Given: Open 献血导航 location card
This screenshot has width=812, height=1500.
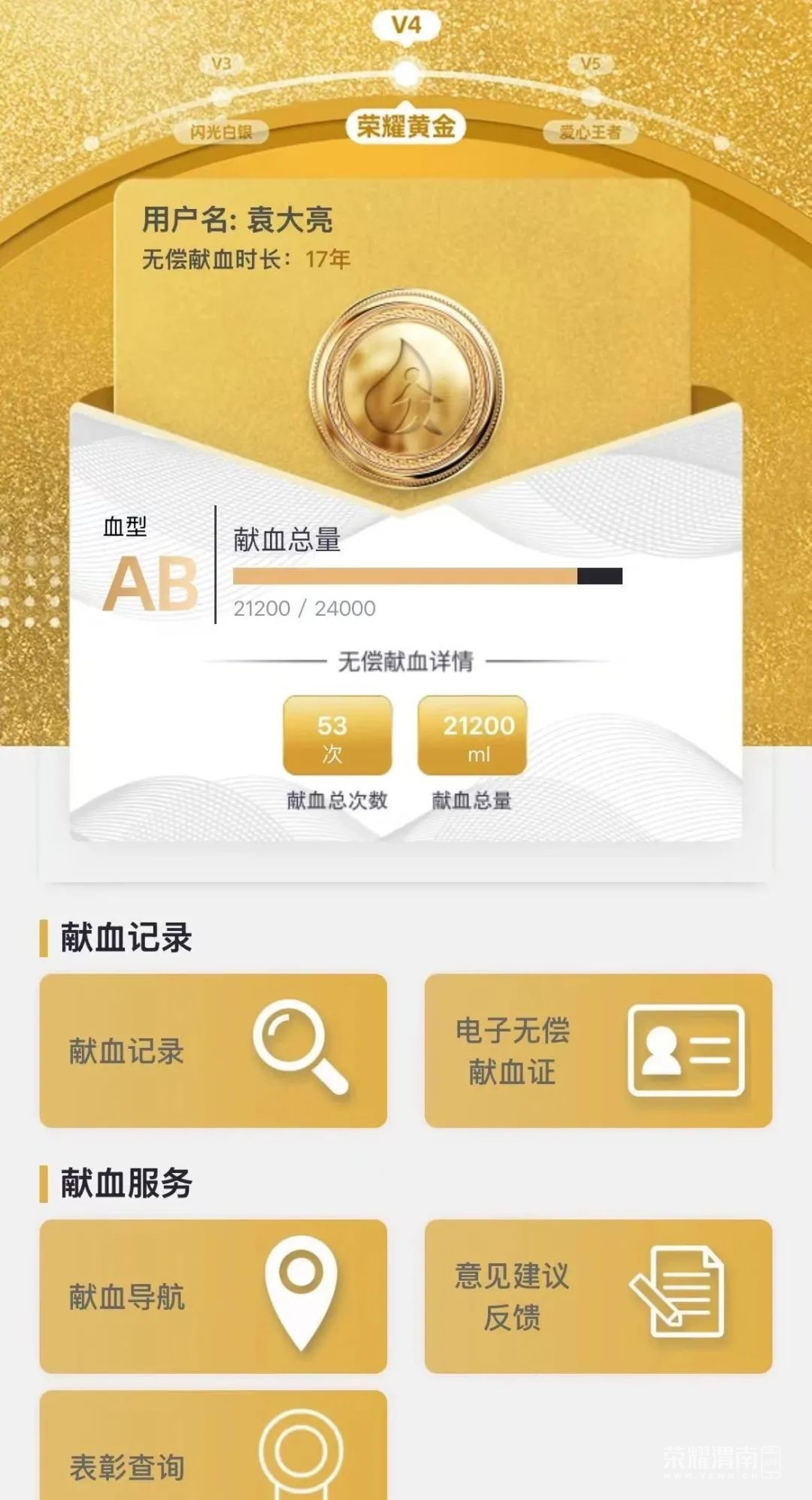Looking at the screenshot, I should (x=213, y=1296).
